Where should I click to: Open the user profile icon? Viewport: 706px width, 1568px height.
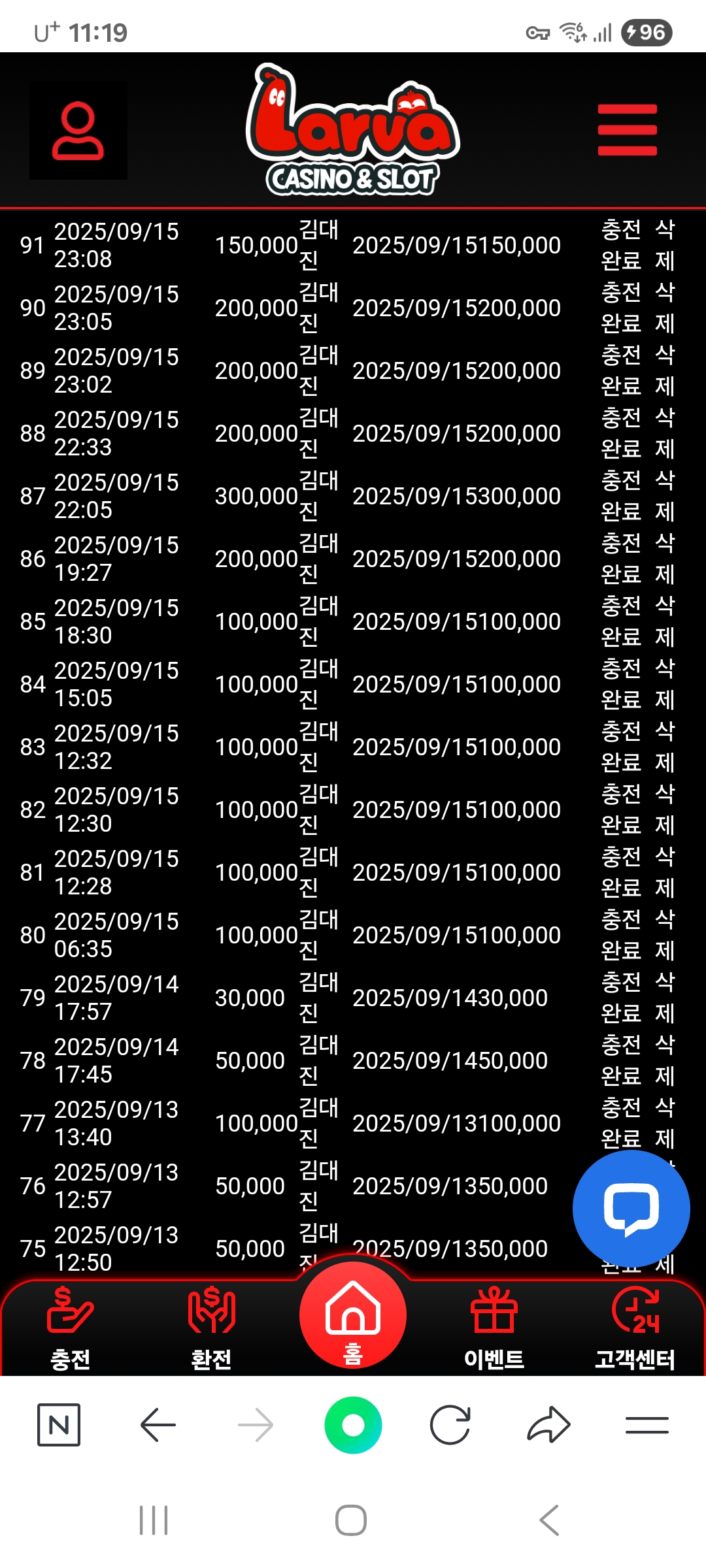78,131
